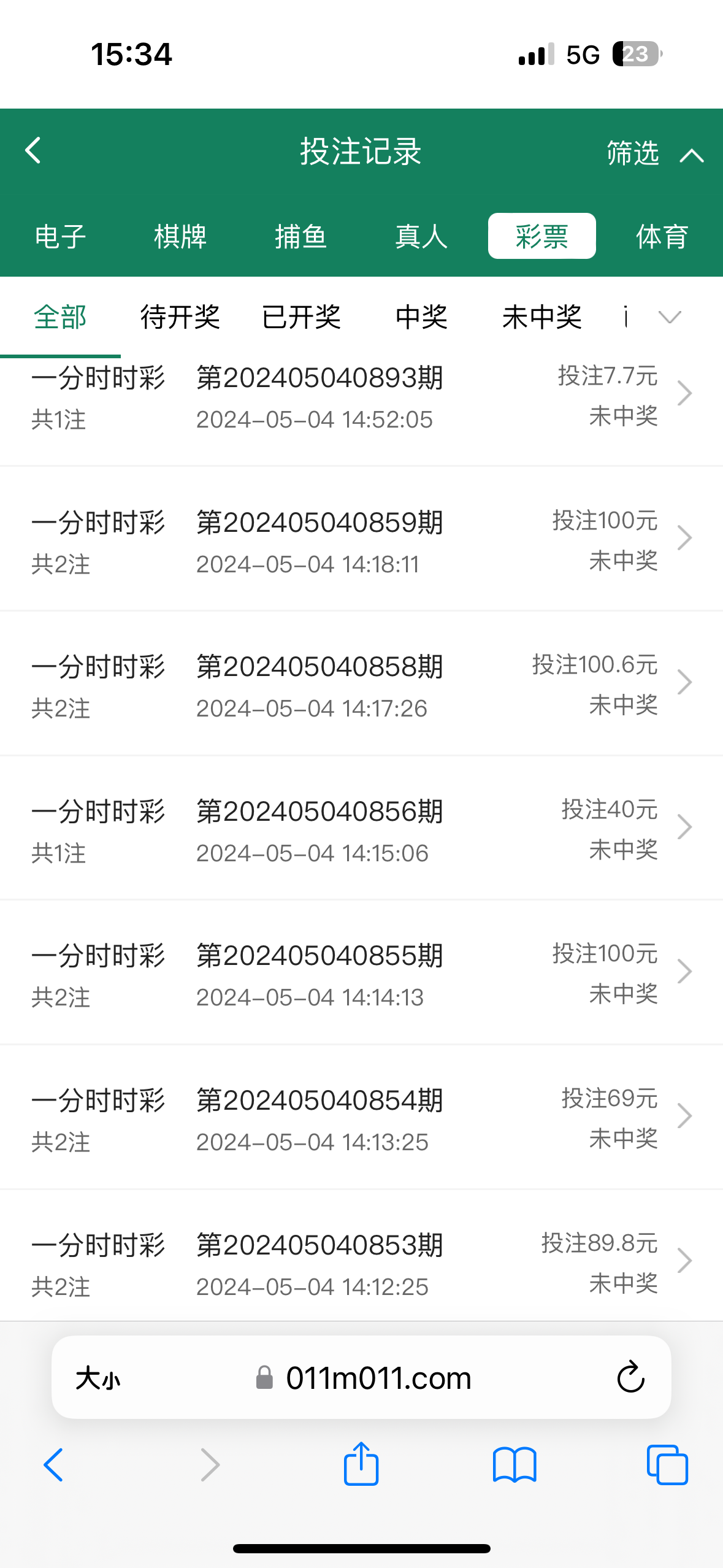Switch to the 电子 category tab
The height and width of the screenshot is (1568, 723).
(x=60, y=237)
